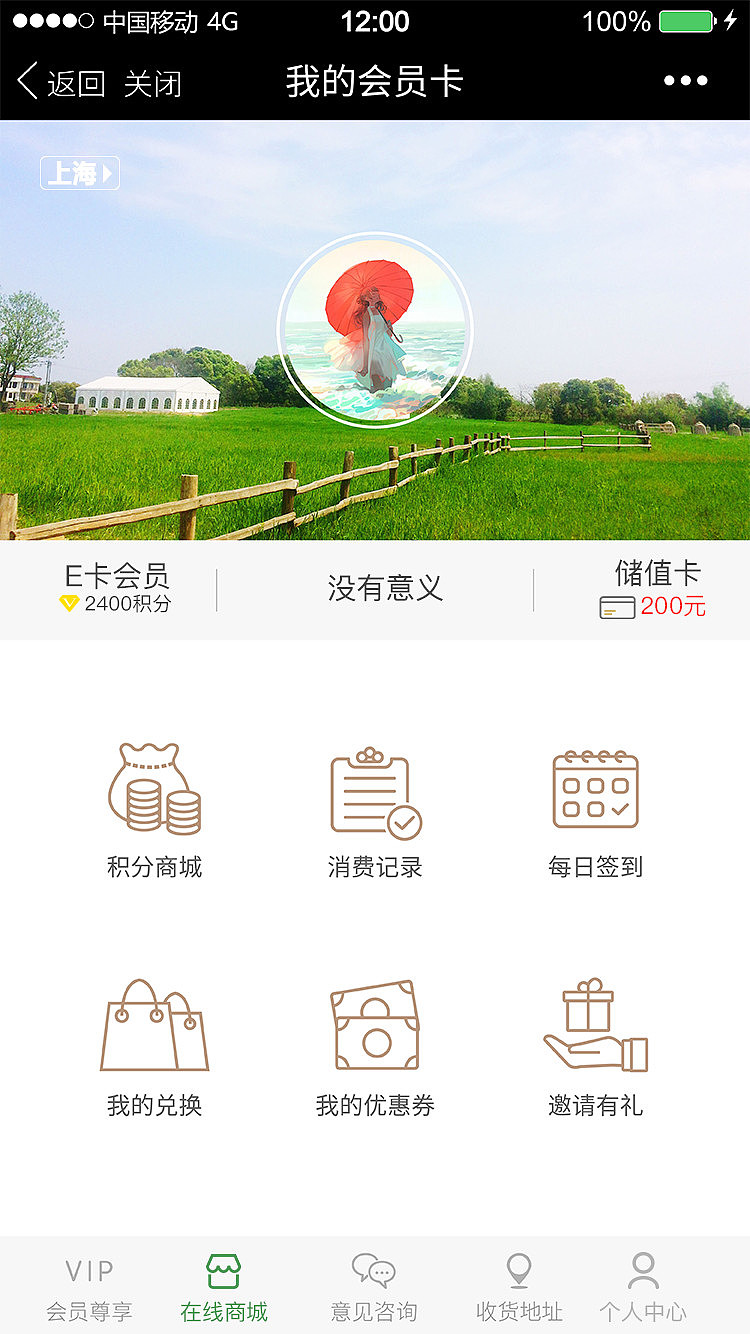Screen dimensions: 750x1334
Task: Tap the 每日签到 daily check-in icon
Action: [x=596, y=790]
